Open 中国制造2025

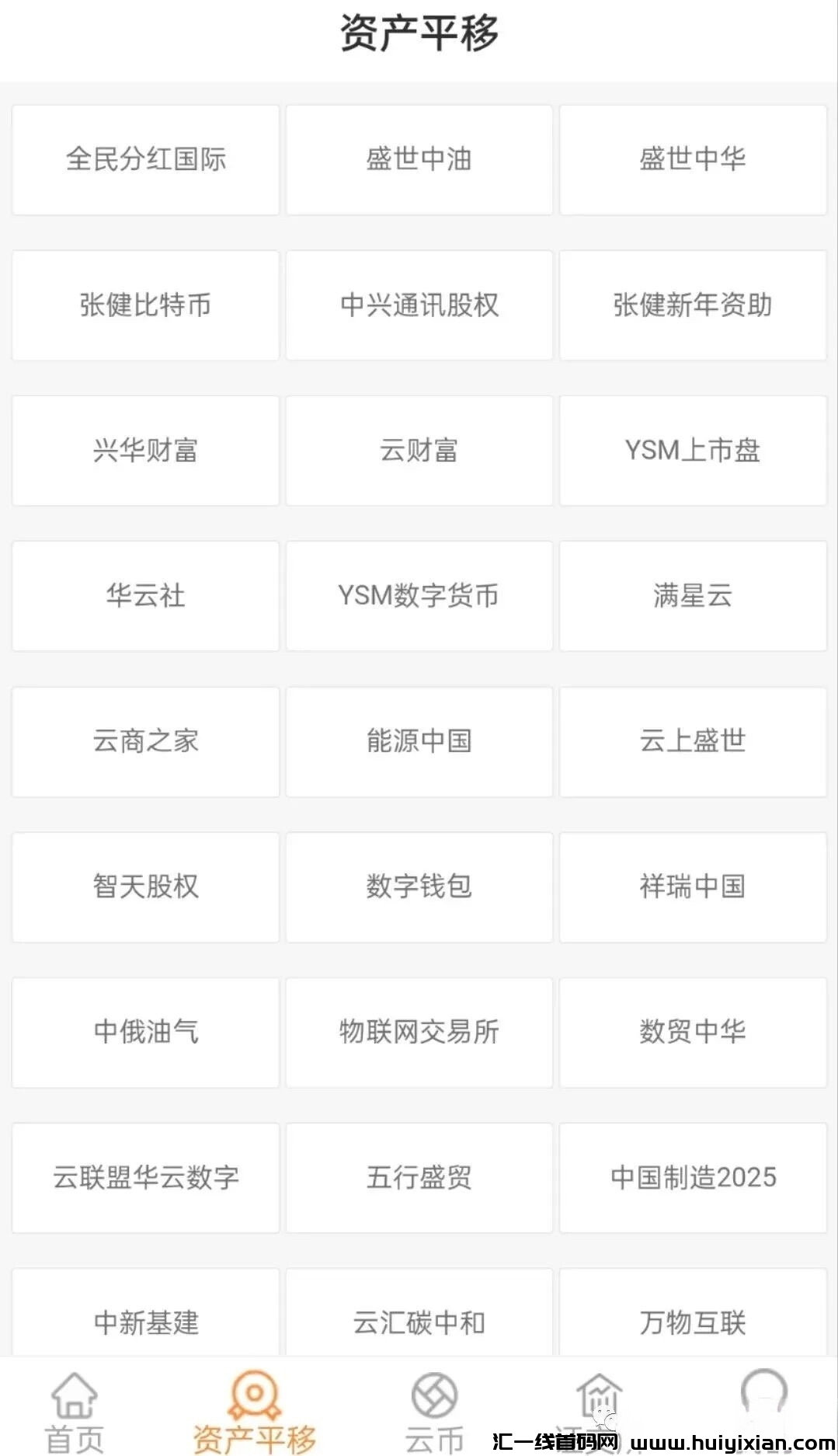(x=693, y=1178)
